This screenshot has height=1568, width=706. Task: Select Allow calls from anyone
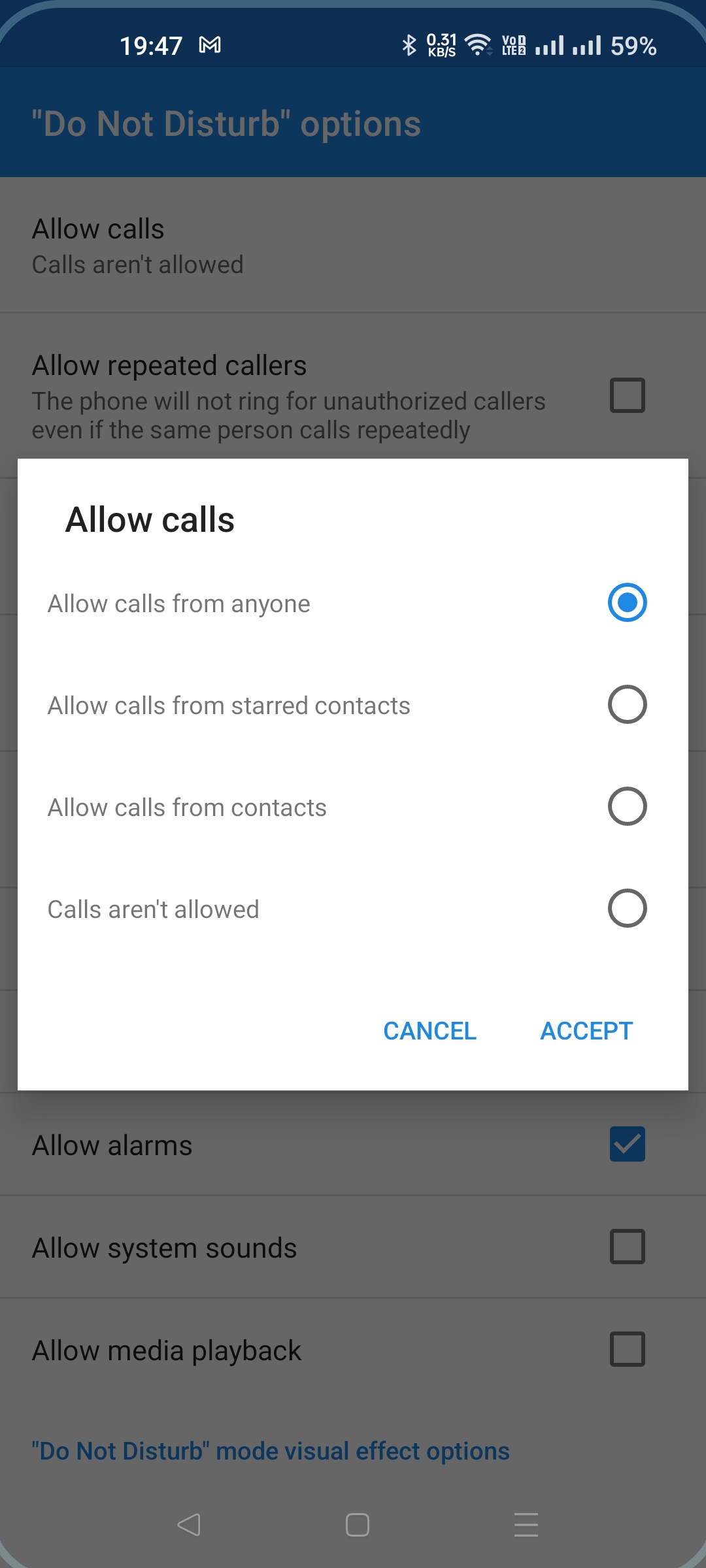click(626, 602)
